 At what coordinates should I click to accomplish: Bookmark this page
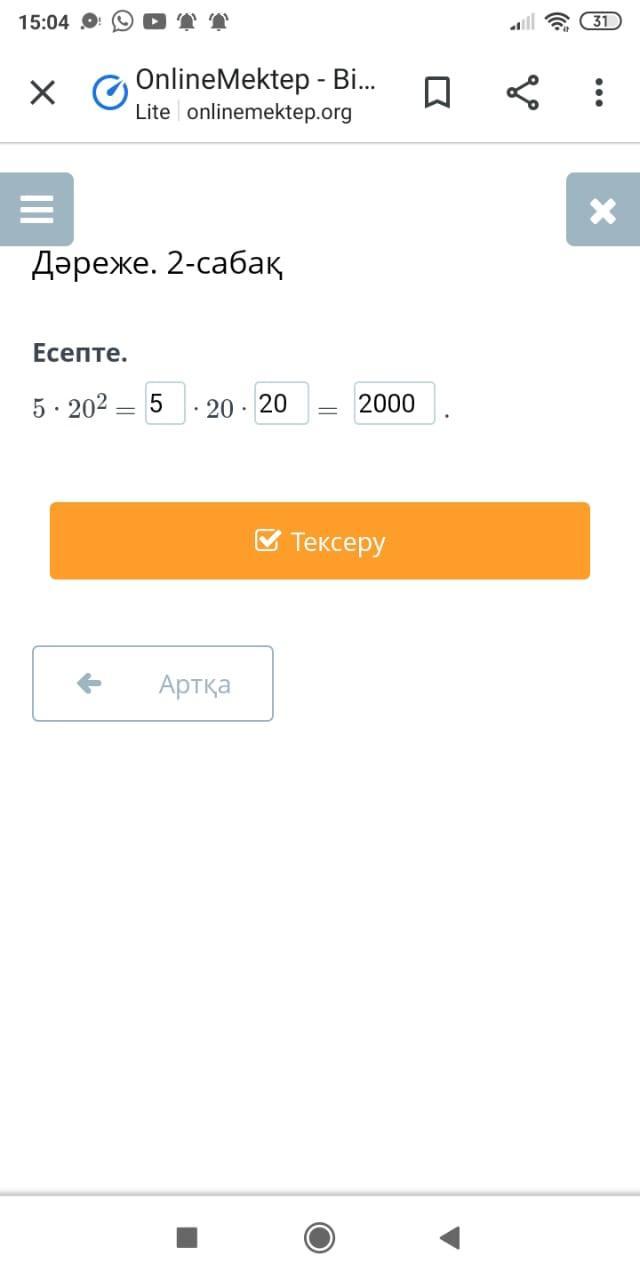tap(437, 93)
